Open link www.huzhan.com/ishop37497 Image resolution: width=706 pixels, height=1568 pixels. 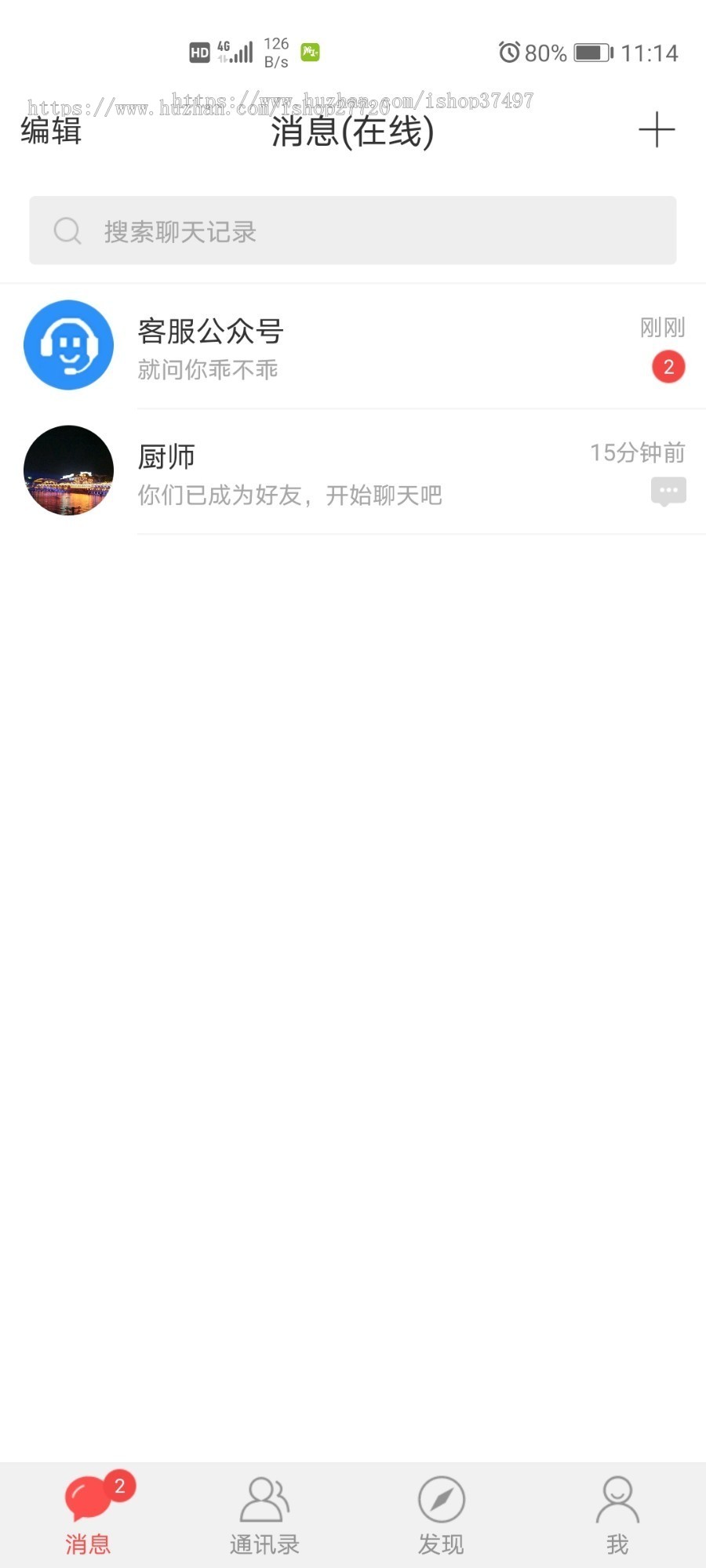pos(353,102)
